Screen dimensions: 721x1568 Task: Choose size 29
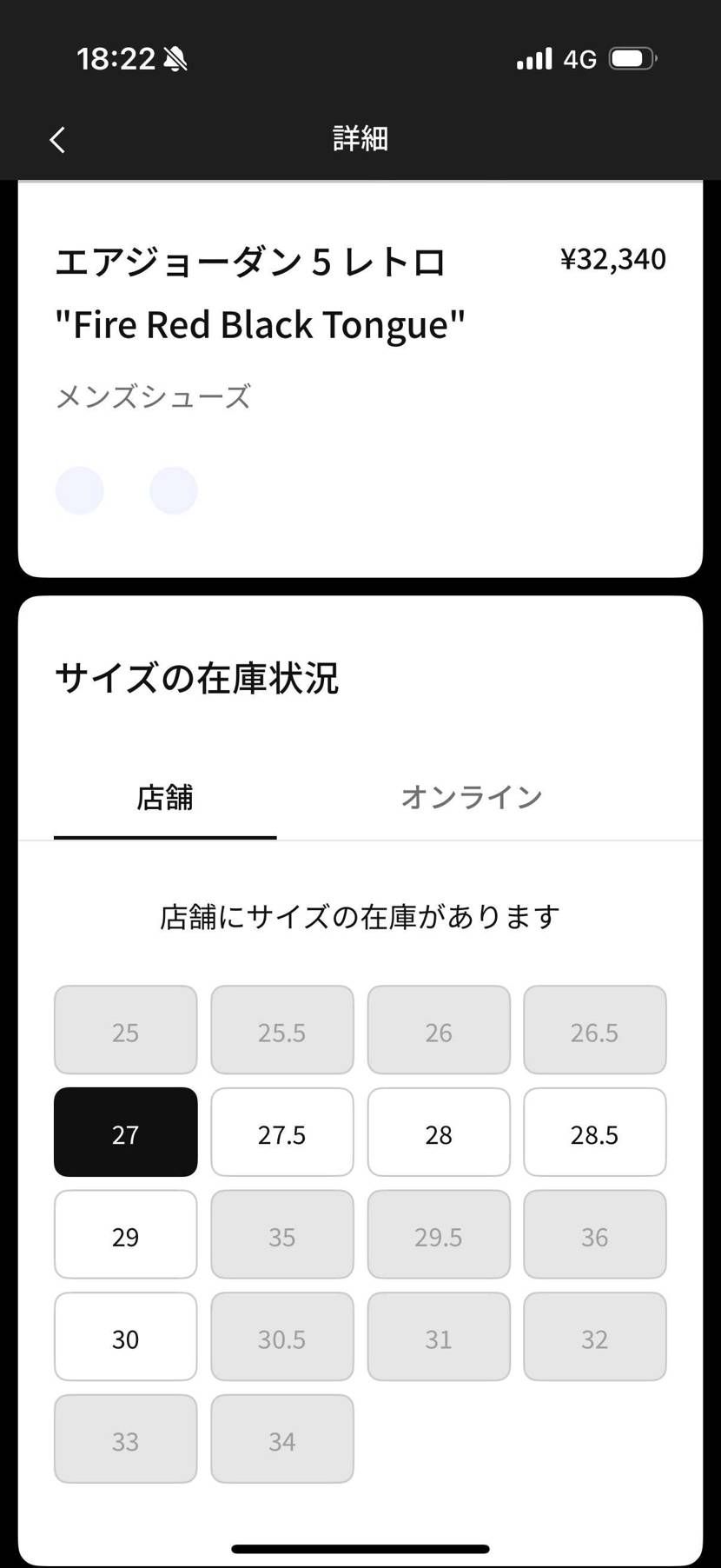(126, 1235)
